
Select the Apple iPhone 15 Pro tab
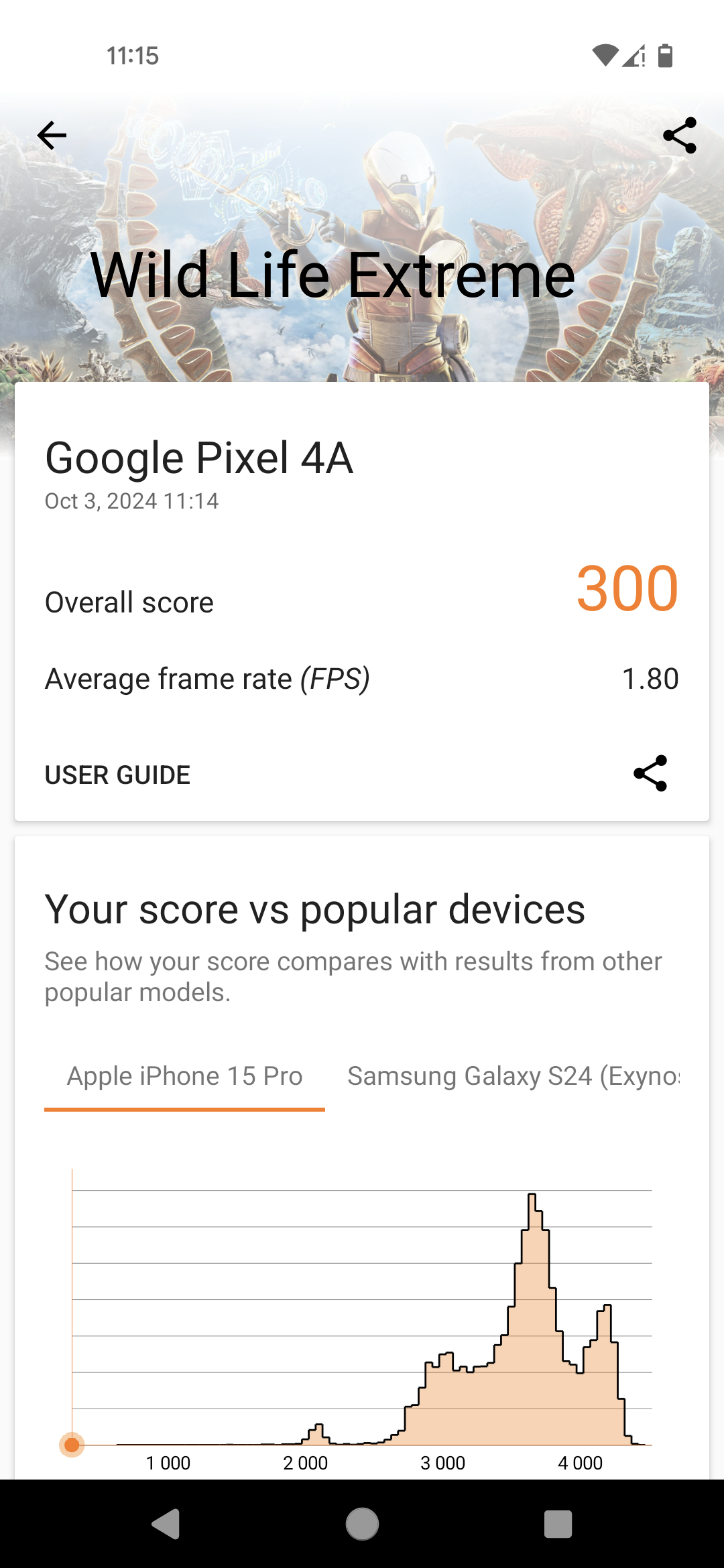[x=184, y=1077]
